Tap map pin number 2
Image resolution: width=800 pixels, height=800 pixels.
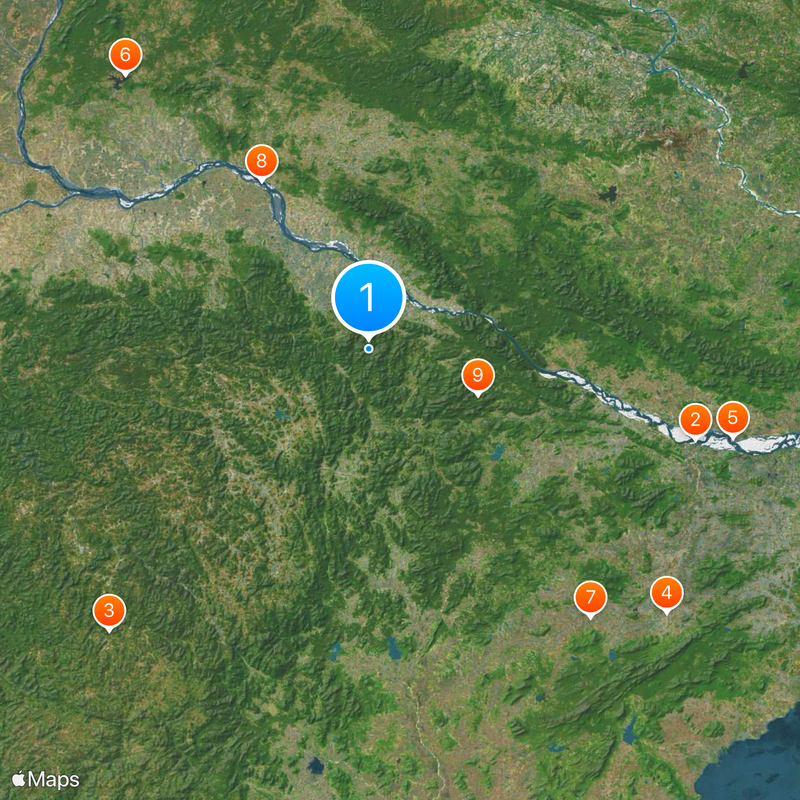click(x=695, y=420)
